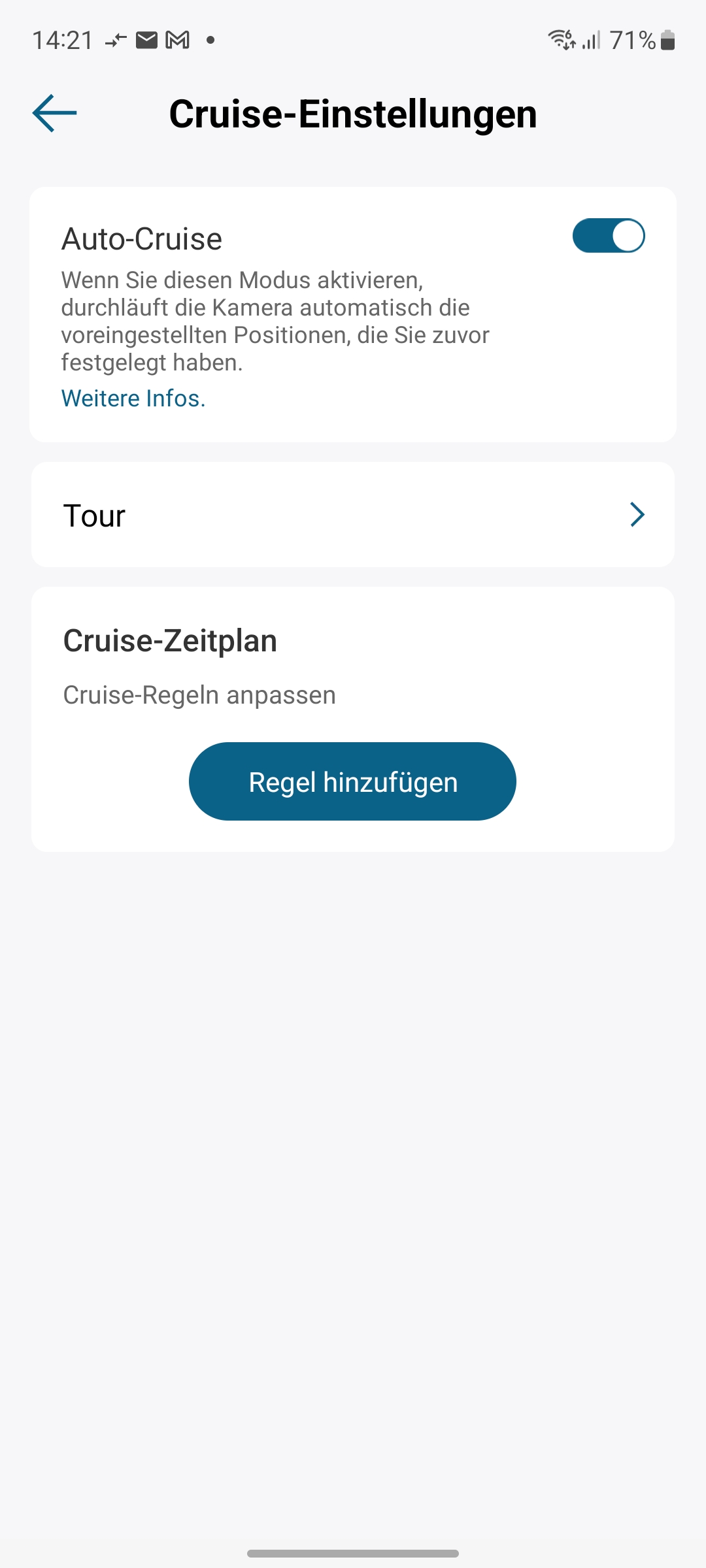The image size is (706, 1568).
Task: Open the Tour settings row
Action: tap(353, 515)
